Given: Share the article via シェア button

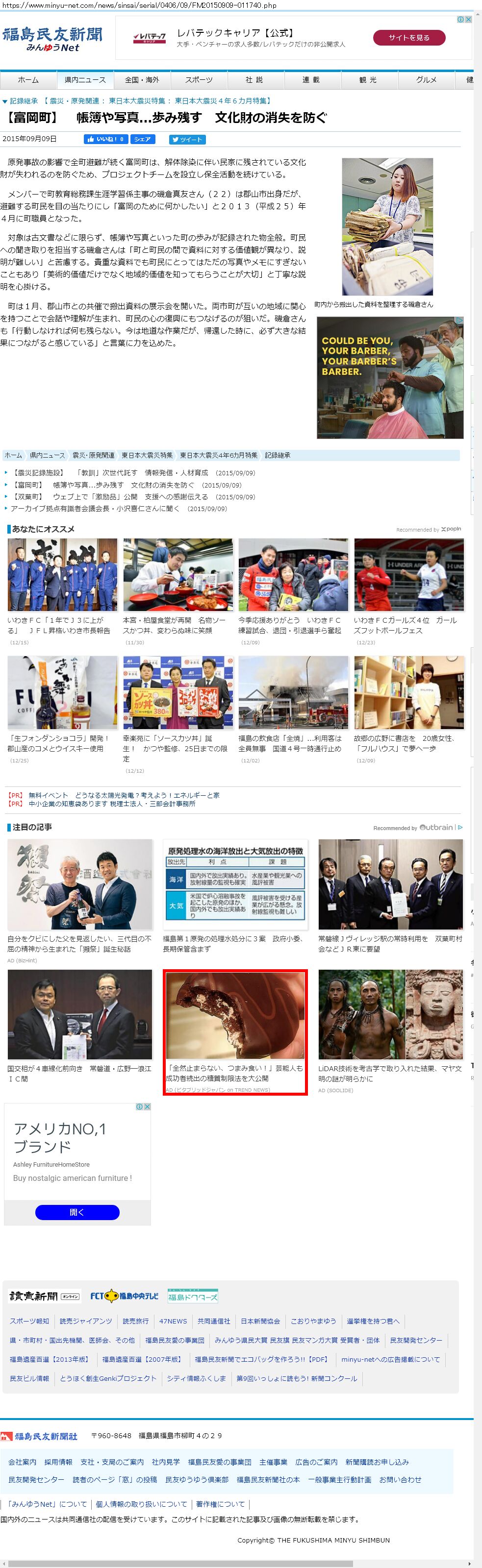Looking at the screenshot, I should click(143, 139).
